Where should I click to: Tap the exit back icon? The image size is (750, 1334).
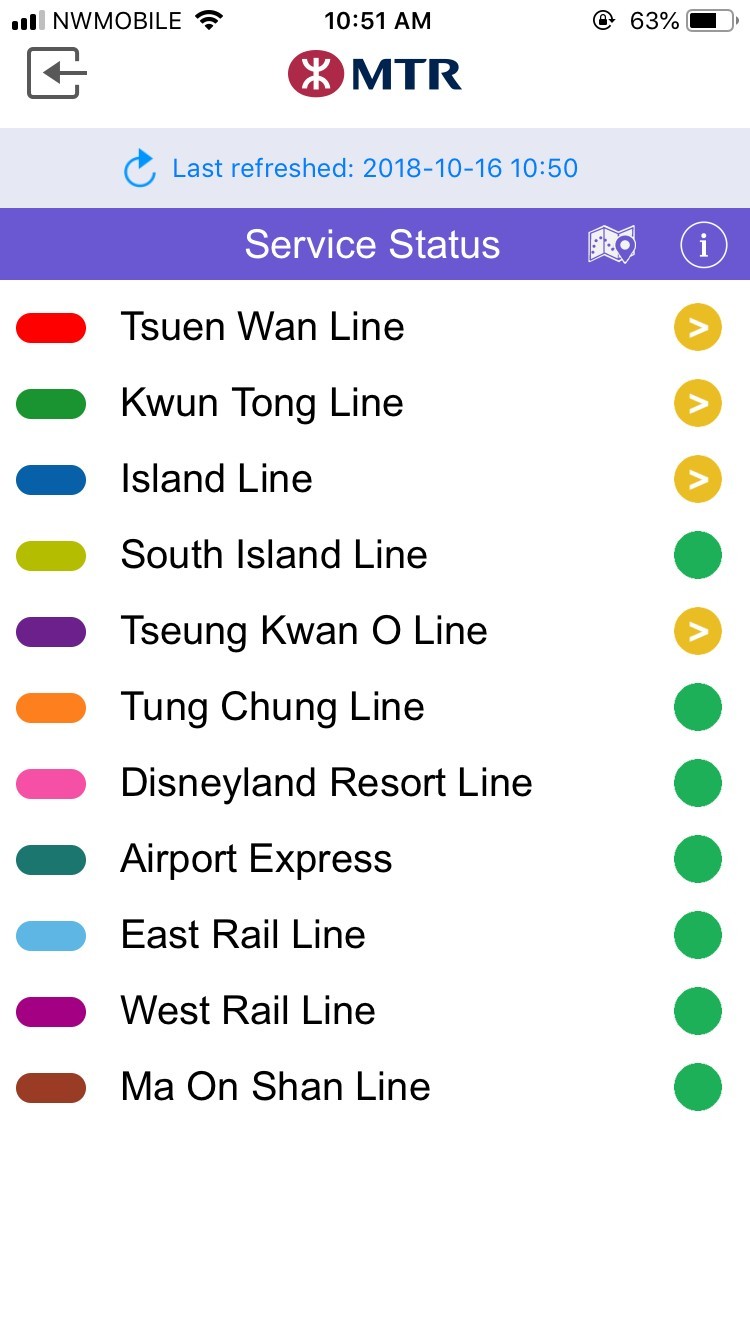56,73
